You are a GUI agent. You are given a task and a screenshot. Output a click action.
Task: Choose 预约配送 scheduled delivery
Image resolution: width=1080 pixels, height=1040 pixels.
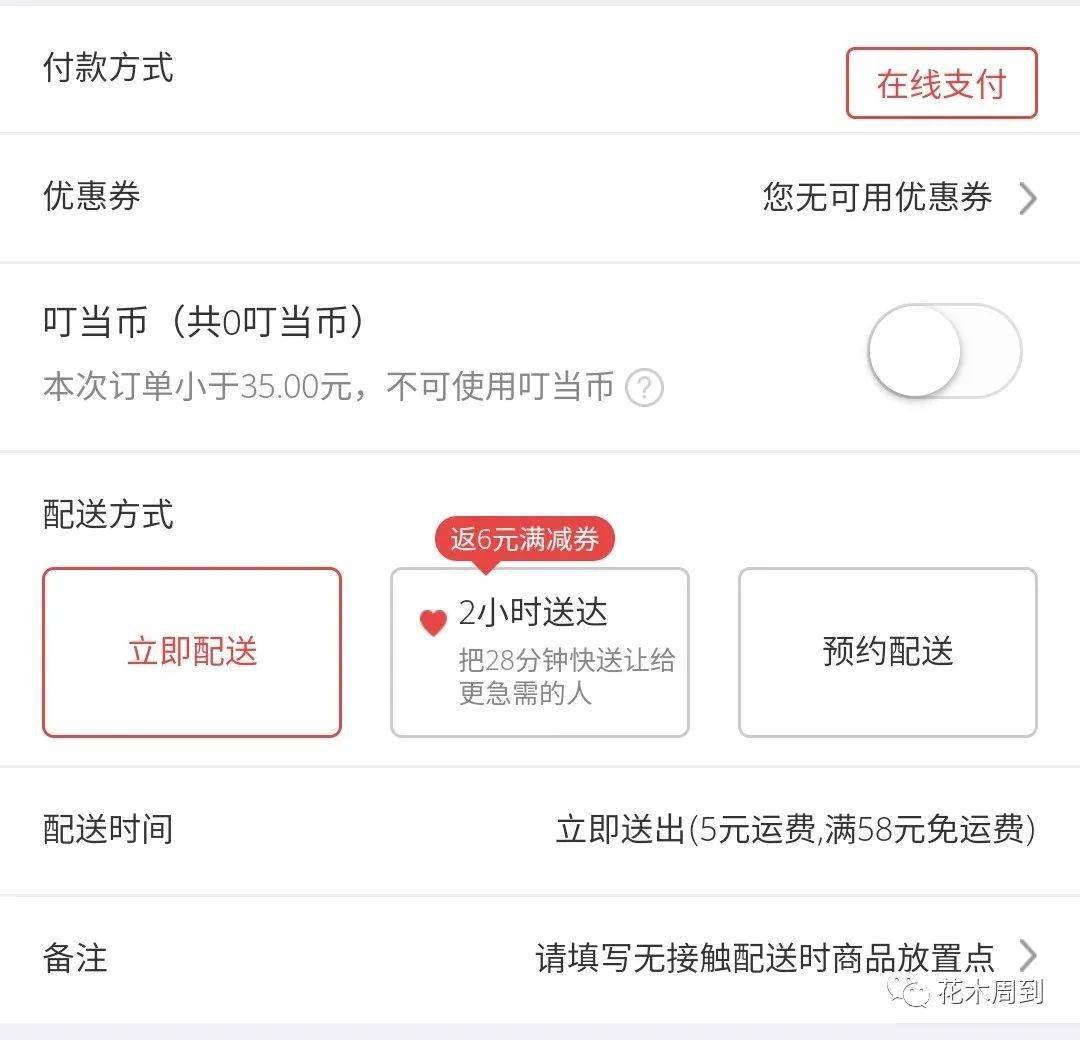coord(887,652)
